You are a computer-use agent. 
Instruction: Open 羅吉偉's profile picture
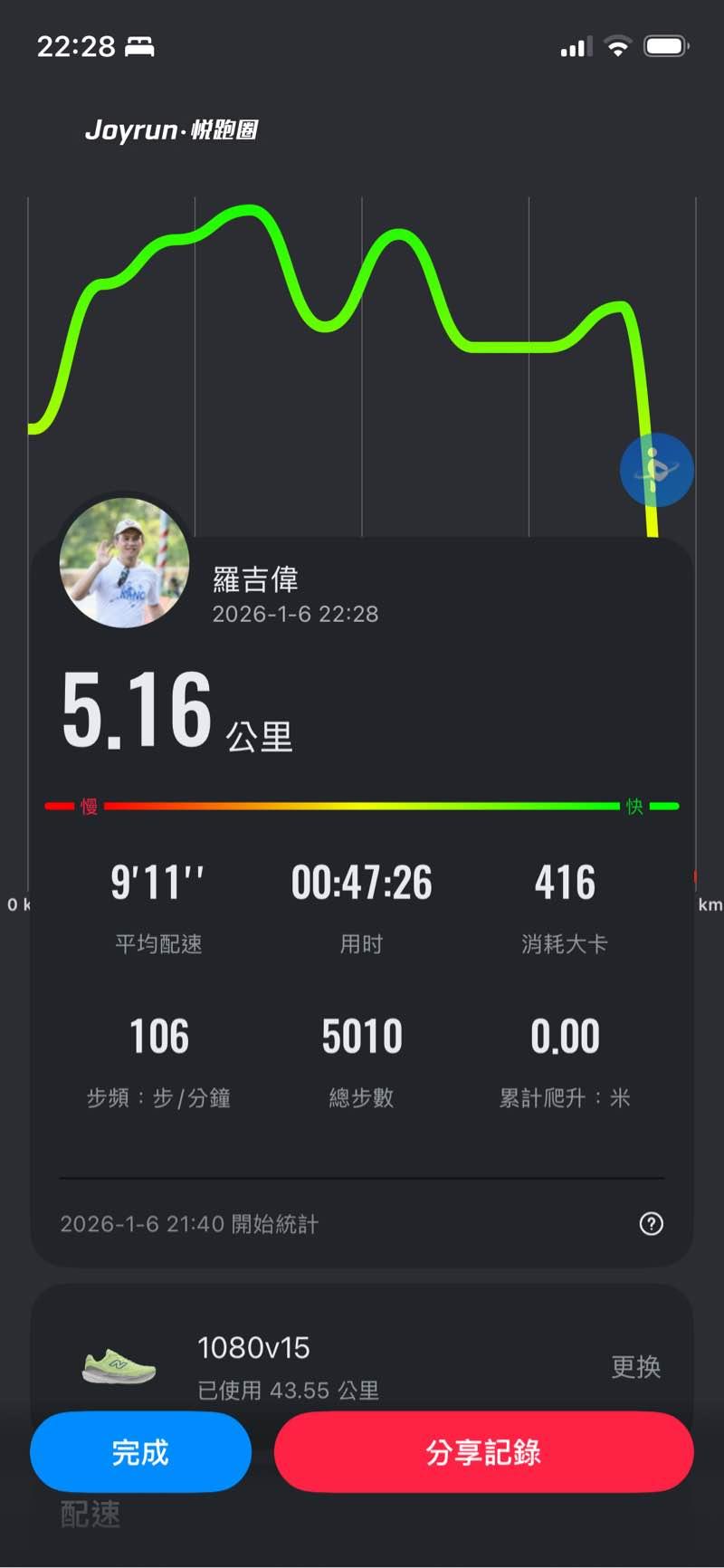coord(125,563)
